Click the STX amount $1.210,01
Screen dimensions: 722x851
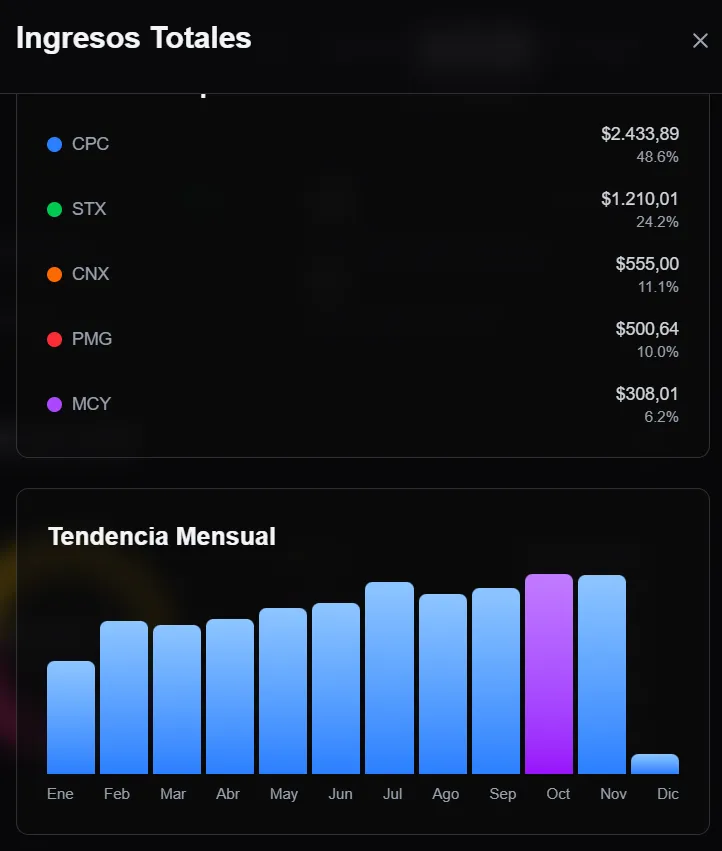coord(637,199)
